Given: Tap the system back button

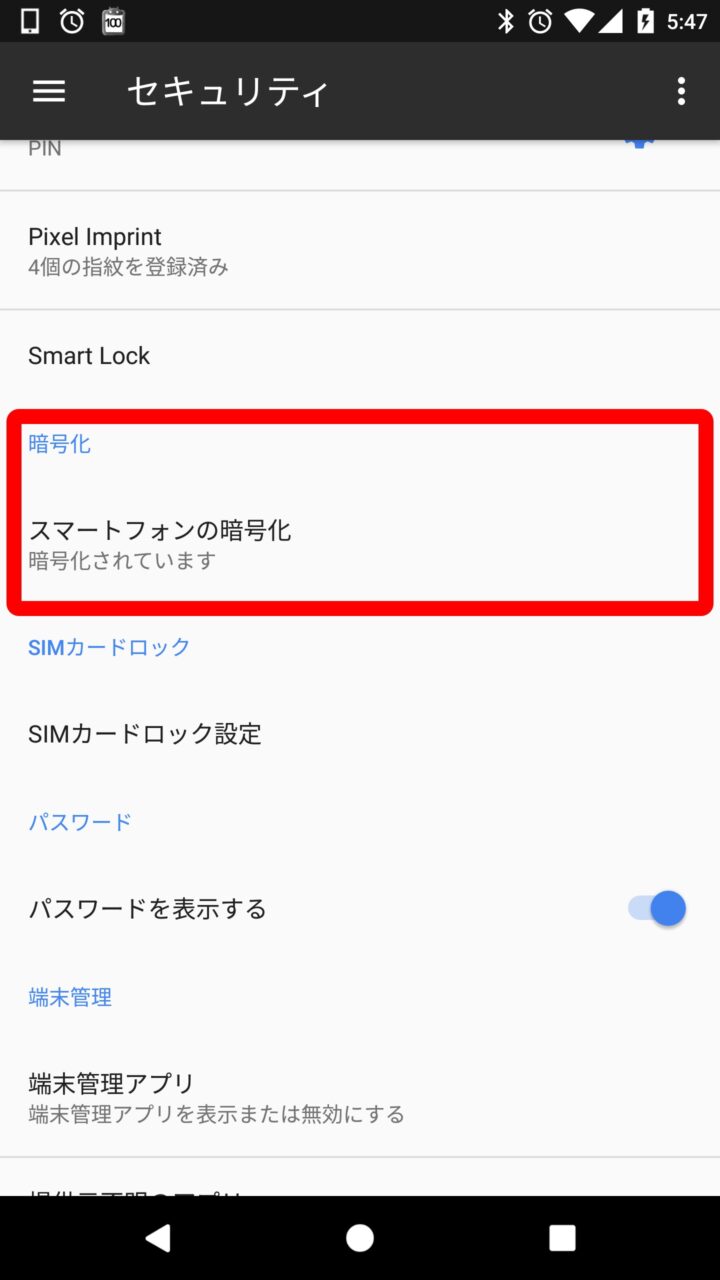Looking at the screenshot, I should pyautogui.click(x=158, y=1238).
